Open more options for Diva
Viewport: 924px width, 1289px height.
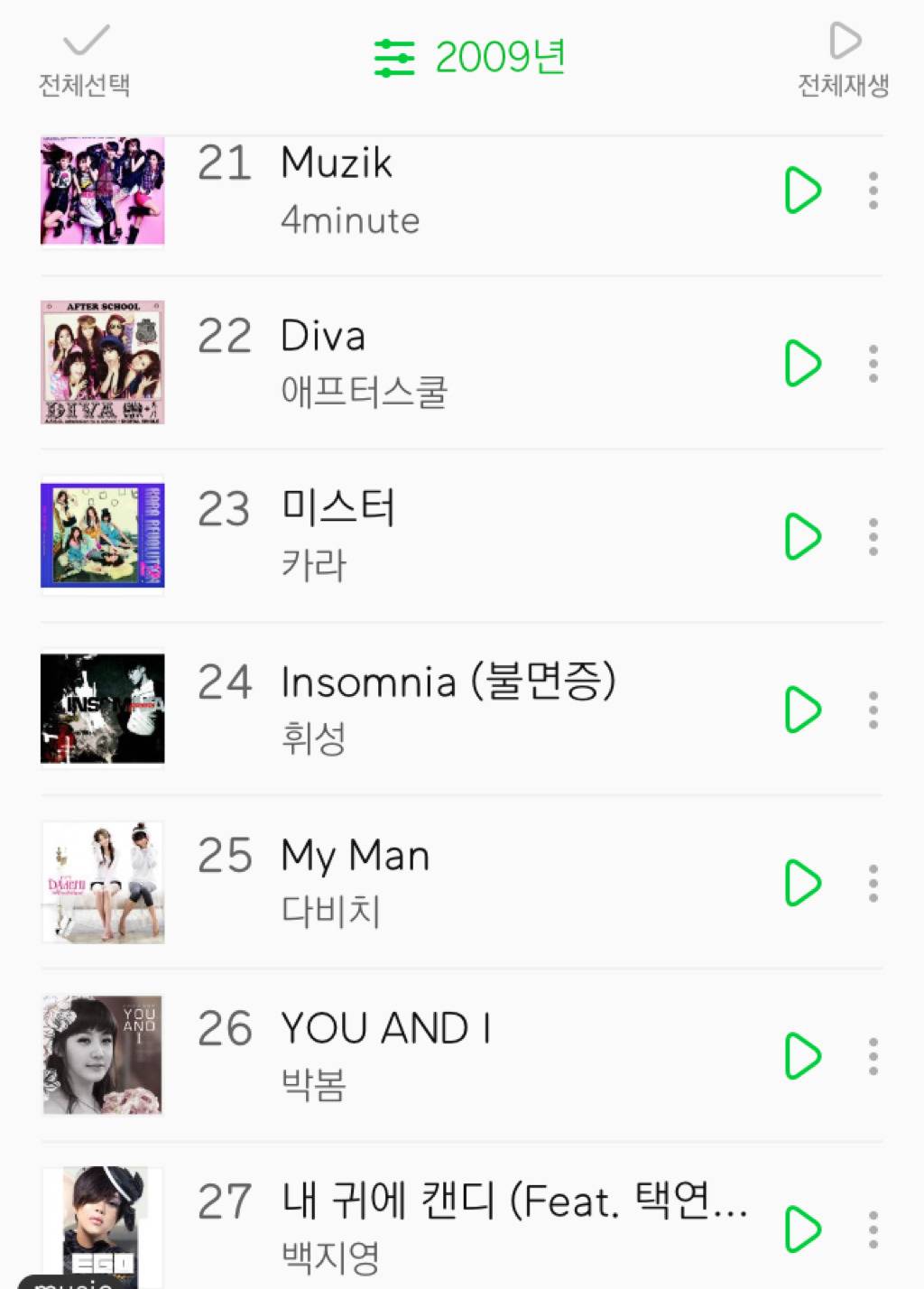click(873, 364)
